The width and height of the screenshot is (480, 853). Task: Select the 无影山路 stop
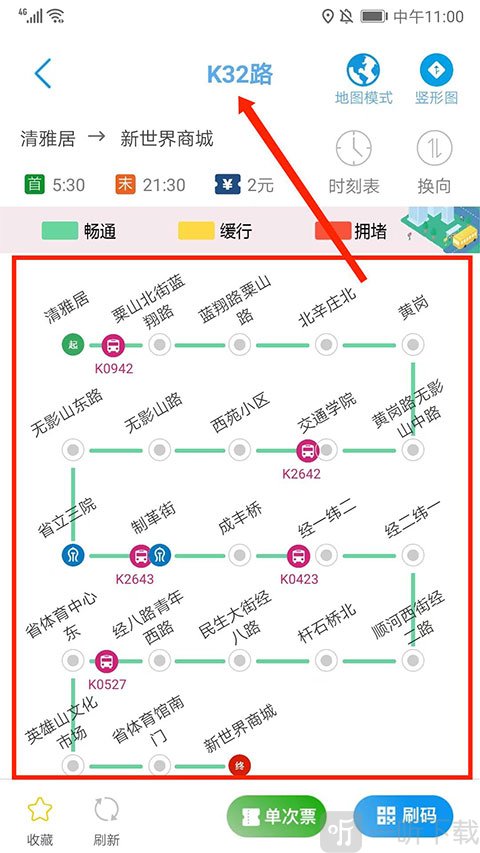(159, 450)
